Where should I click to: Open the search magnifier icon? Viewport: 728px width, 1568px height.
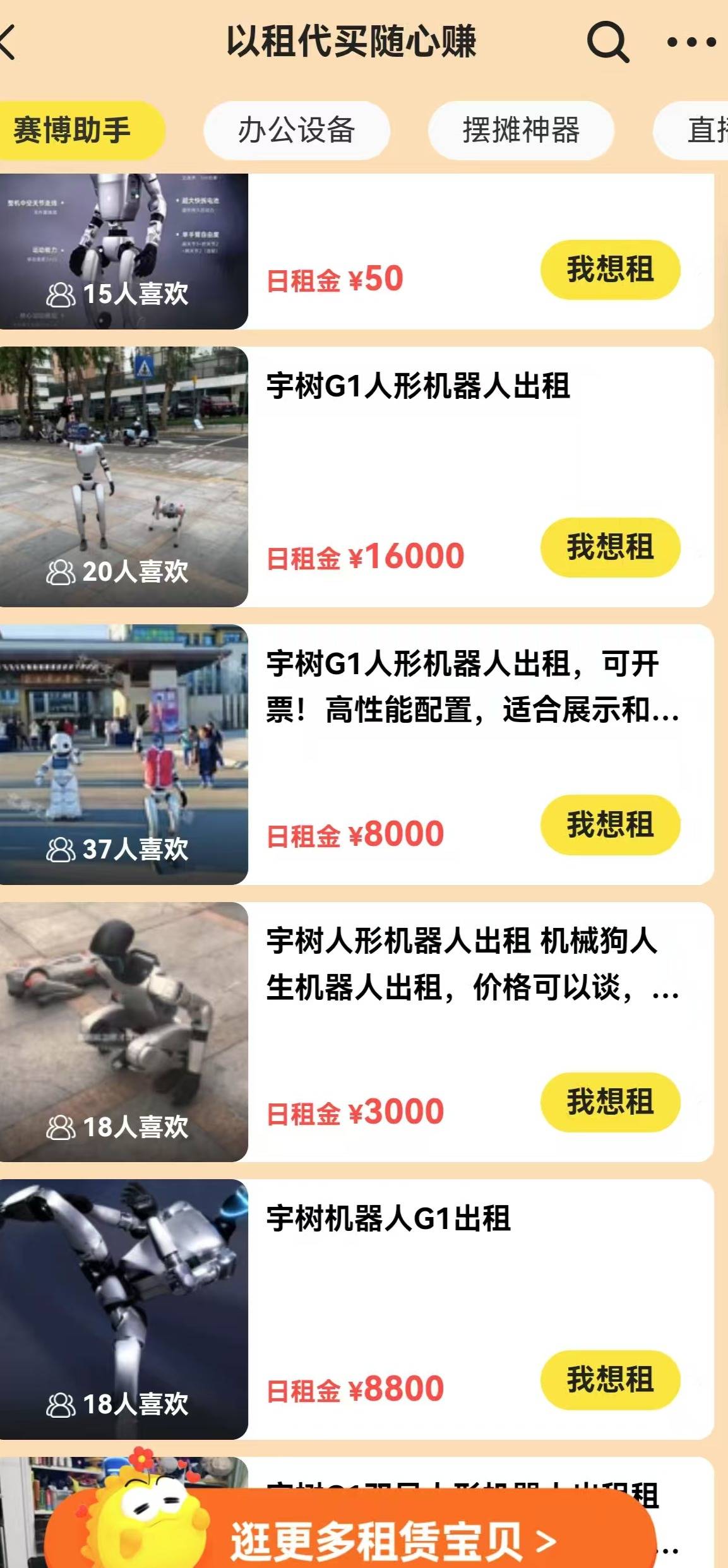(x=607, y=42)
